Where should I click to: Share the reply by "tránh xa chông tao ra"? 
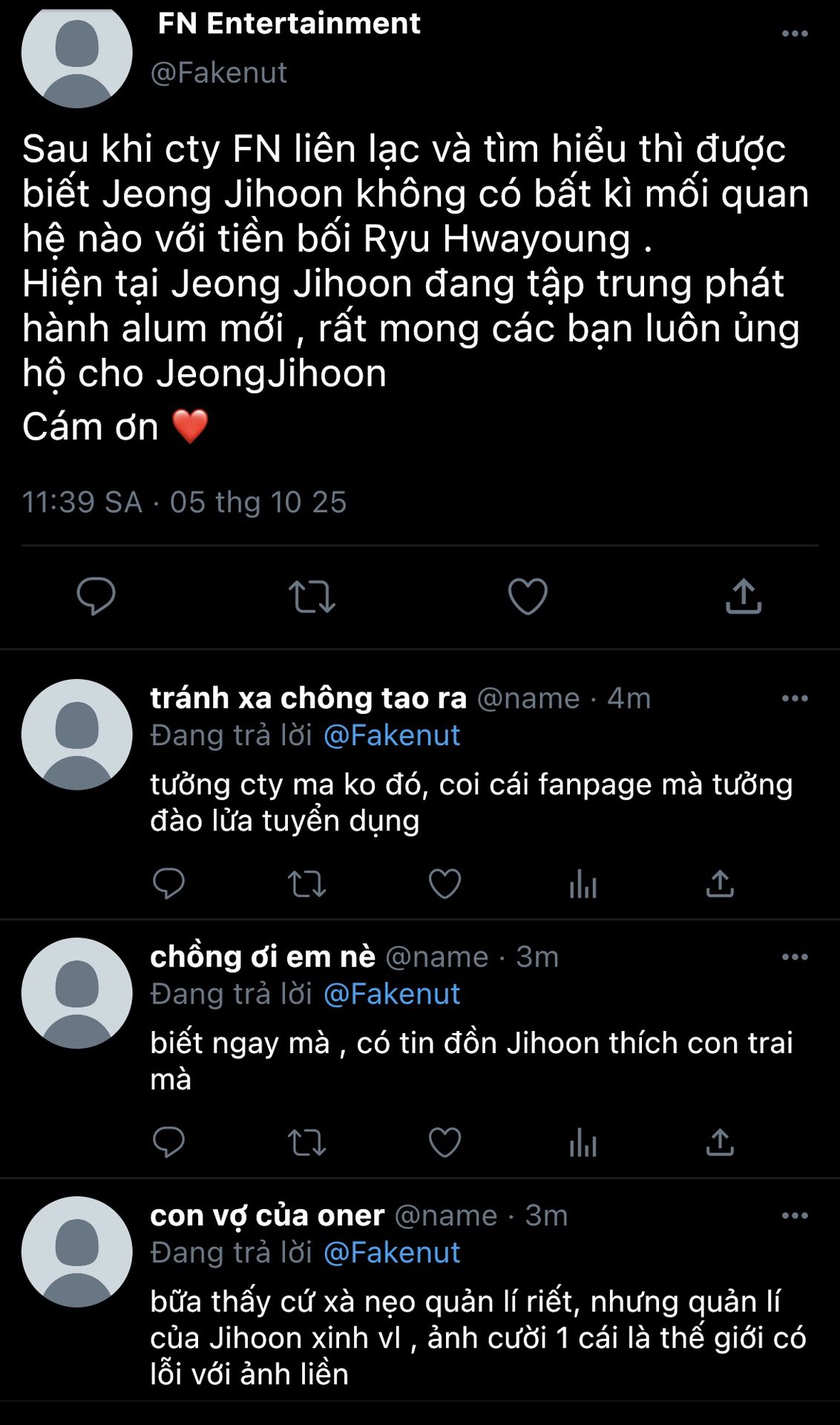(x=720, y=883)
